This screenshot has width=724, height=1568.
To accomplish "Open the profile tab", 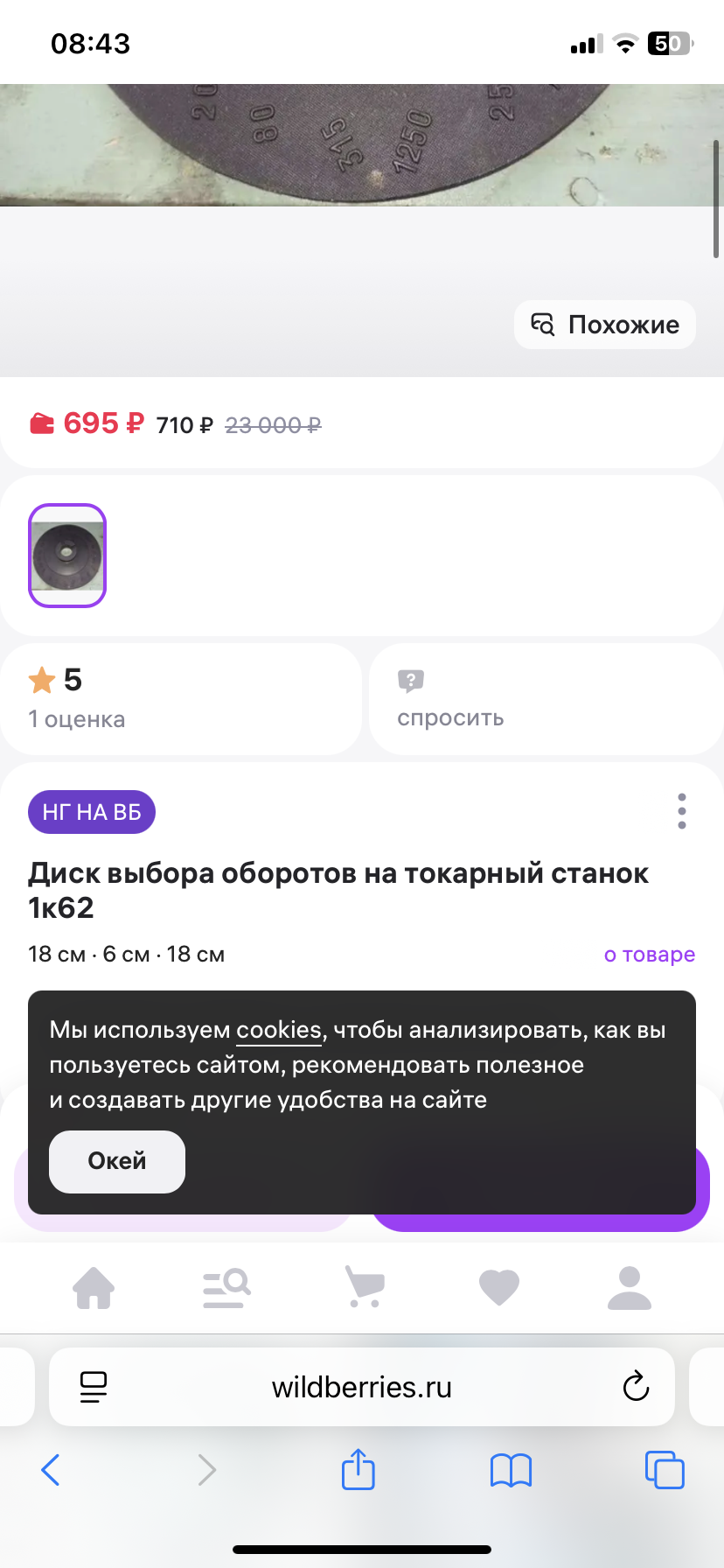I will [x=630, y=1288].
